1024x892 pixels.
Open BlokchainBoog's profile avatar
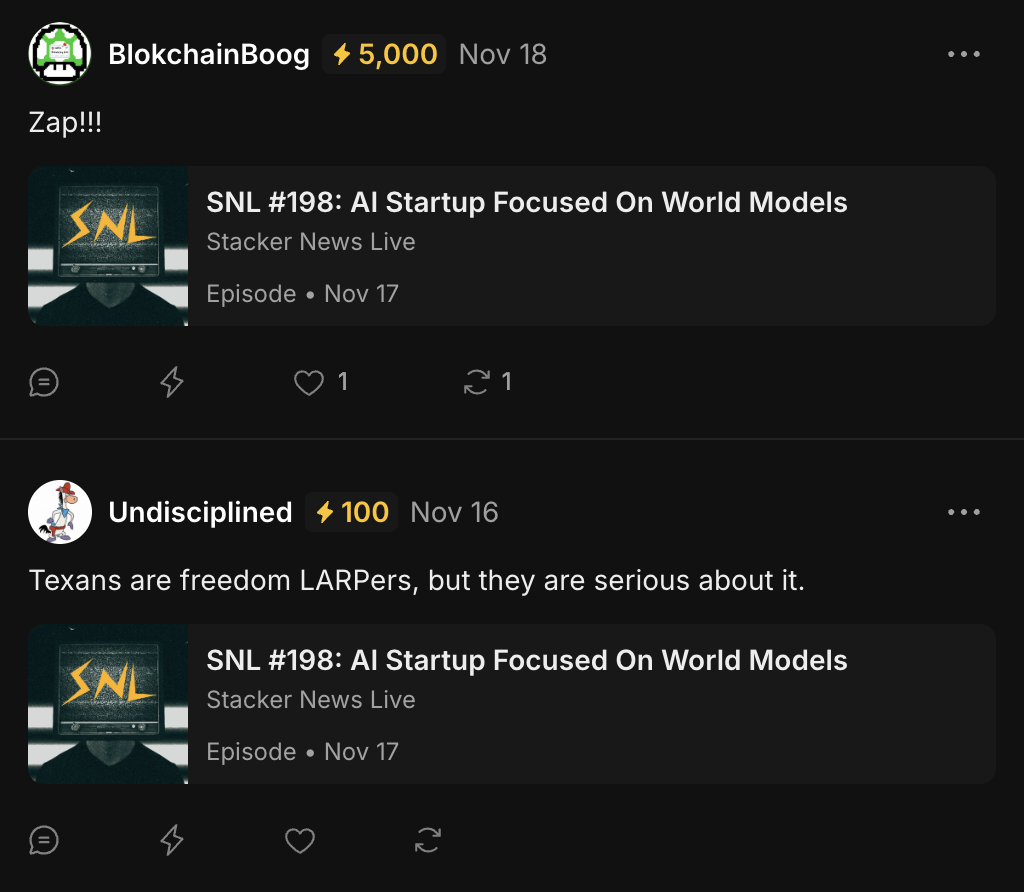(x=60, y=54)
